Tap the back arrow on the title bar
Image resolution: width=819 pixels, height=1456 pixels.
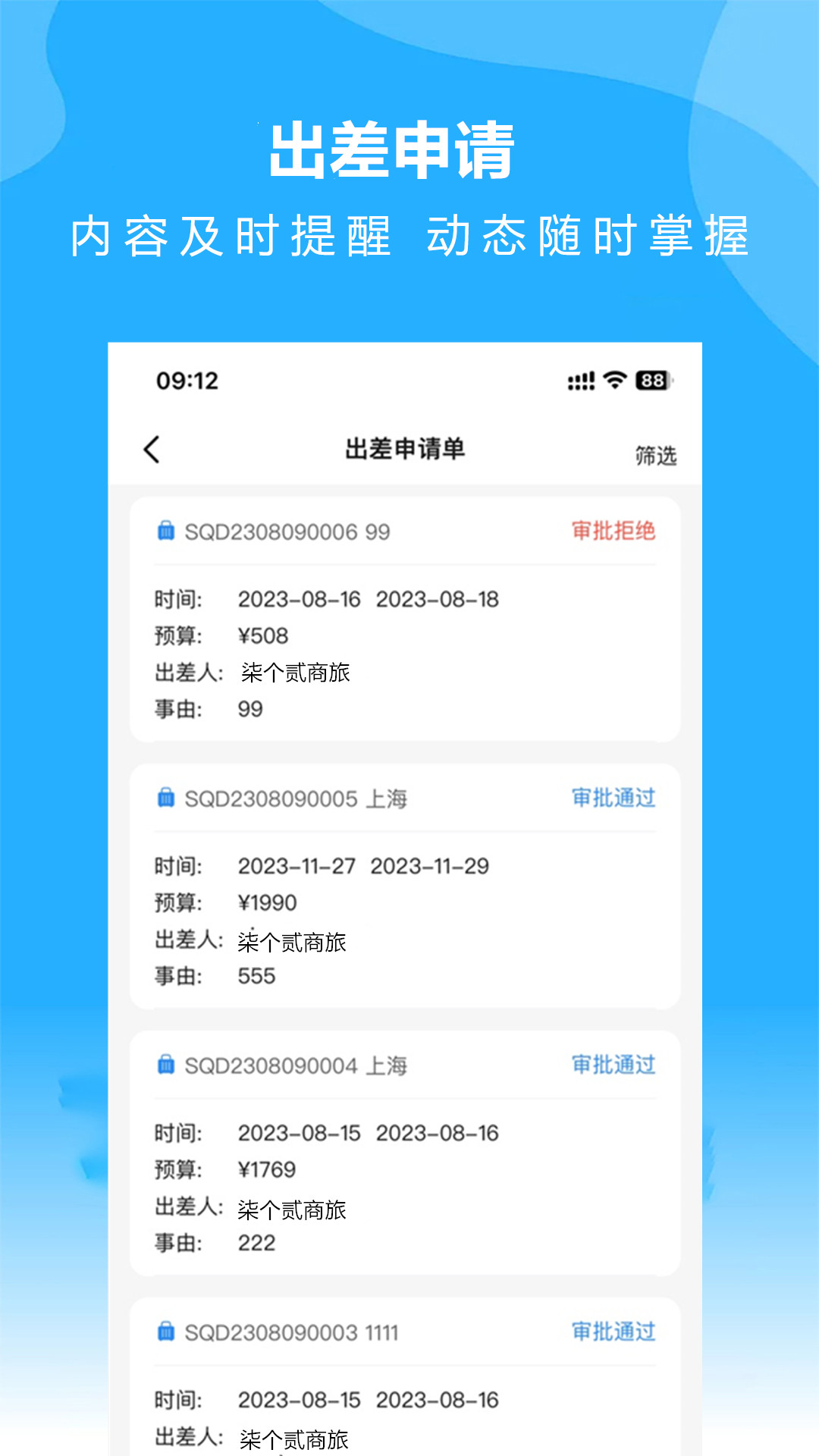tap(152, 449)
